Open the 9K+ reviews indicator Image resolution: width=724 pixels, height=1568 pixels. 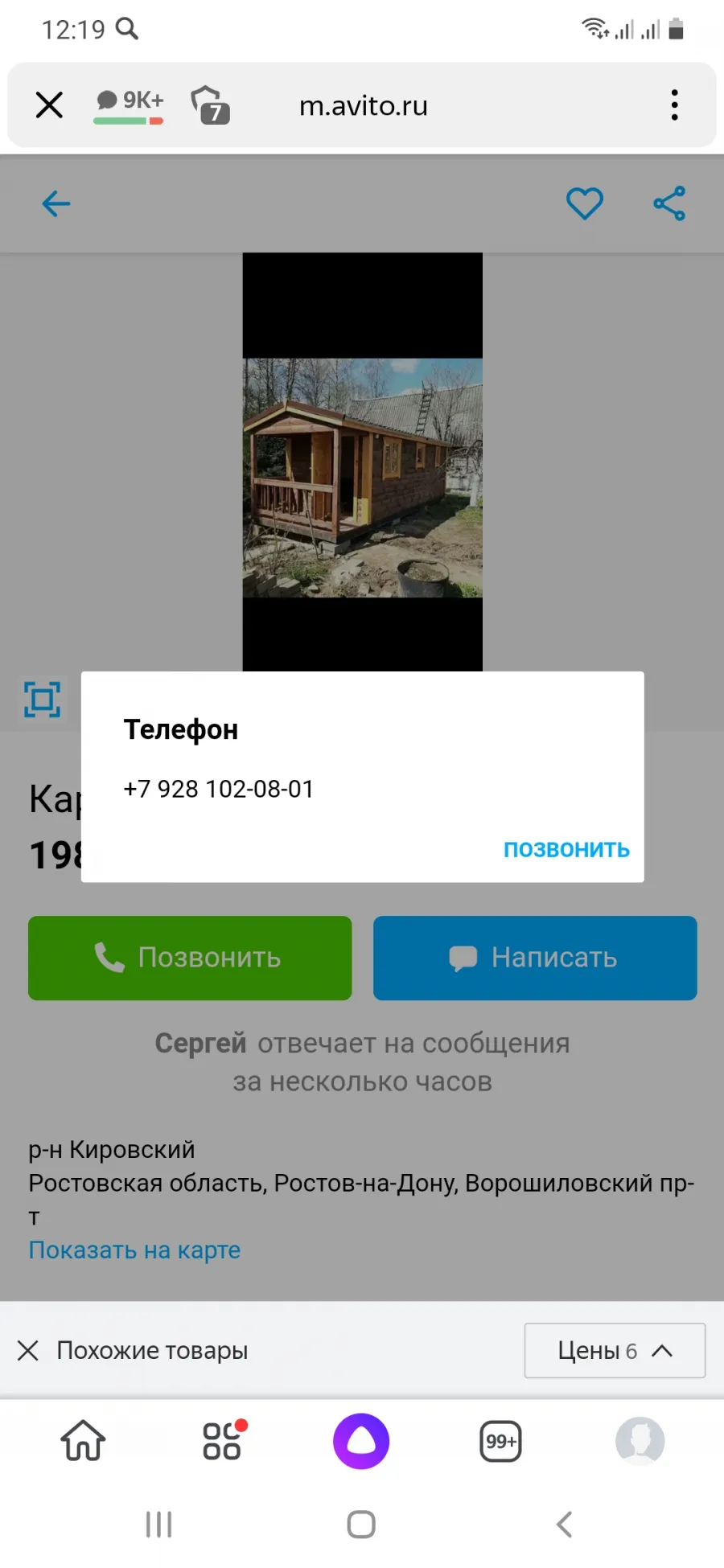coord(129,105)
